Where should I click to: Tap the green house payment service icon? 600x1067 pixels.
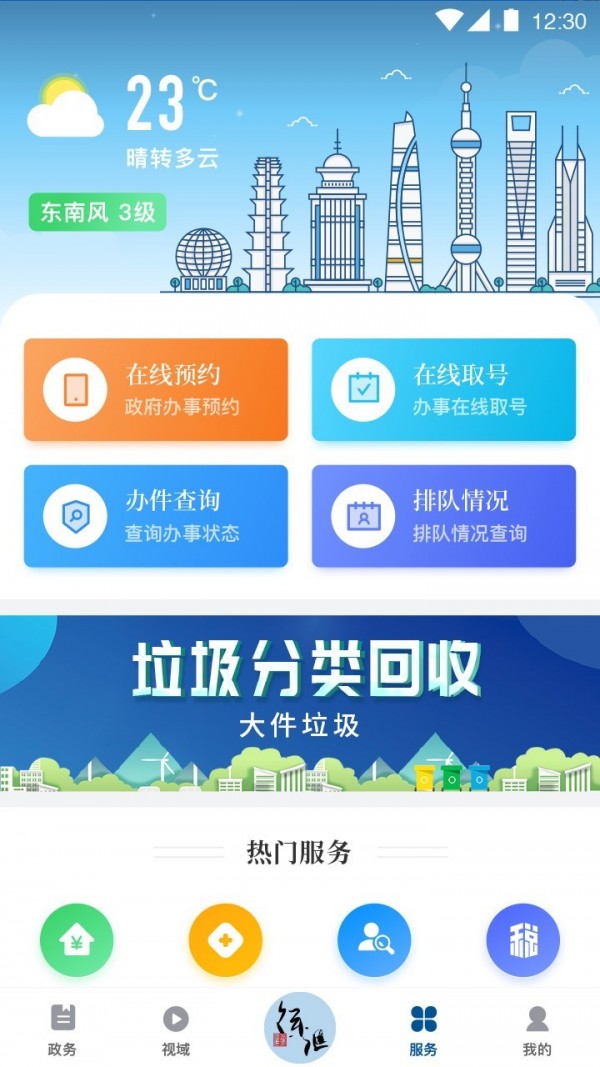(77, 940)
